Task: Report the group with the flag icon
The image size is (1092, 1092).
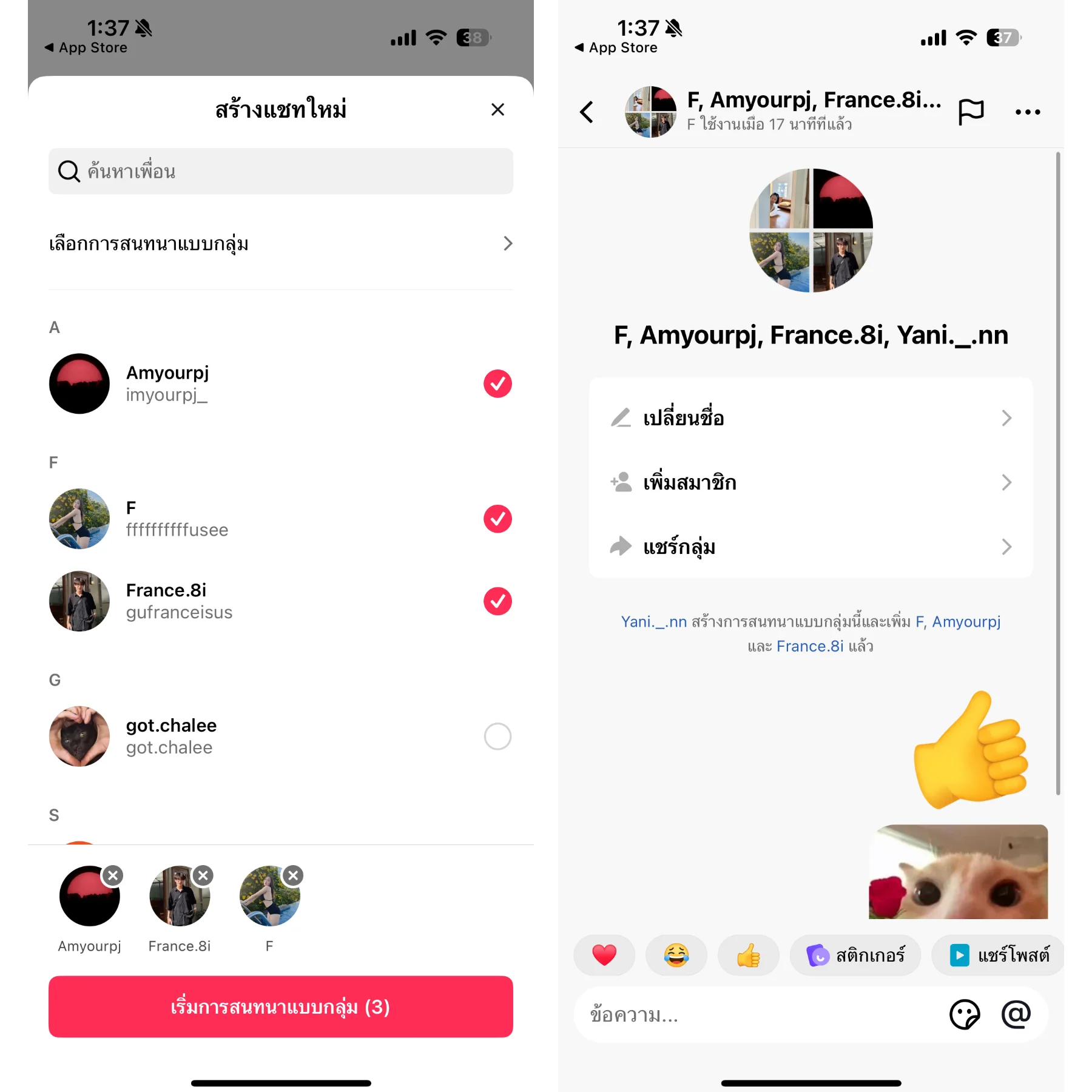Action: tap(971, 112)
